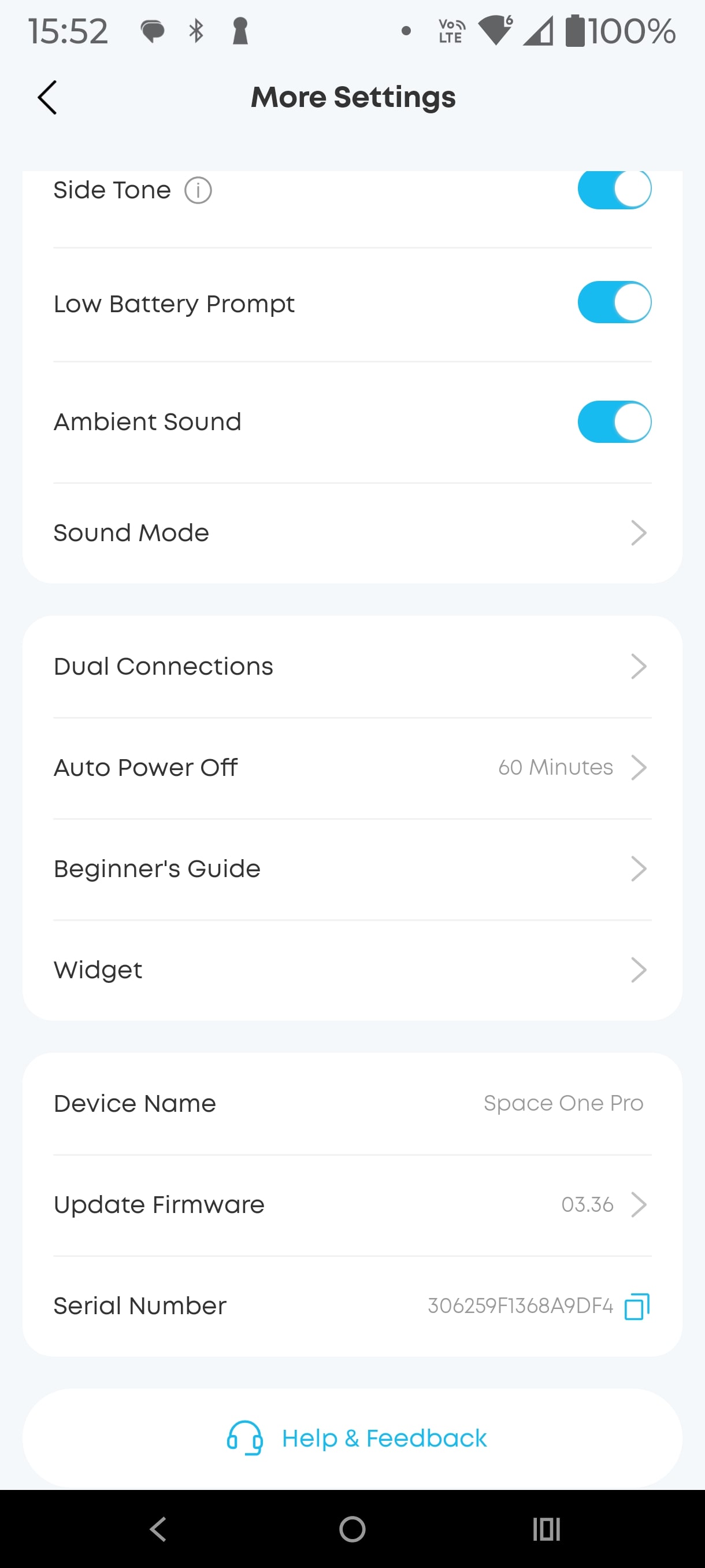Open Help & Feedback
This screenshot has height=1568, width=705.
point(356,1438)
